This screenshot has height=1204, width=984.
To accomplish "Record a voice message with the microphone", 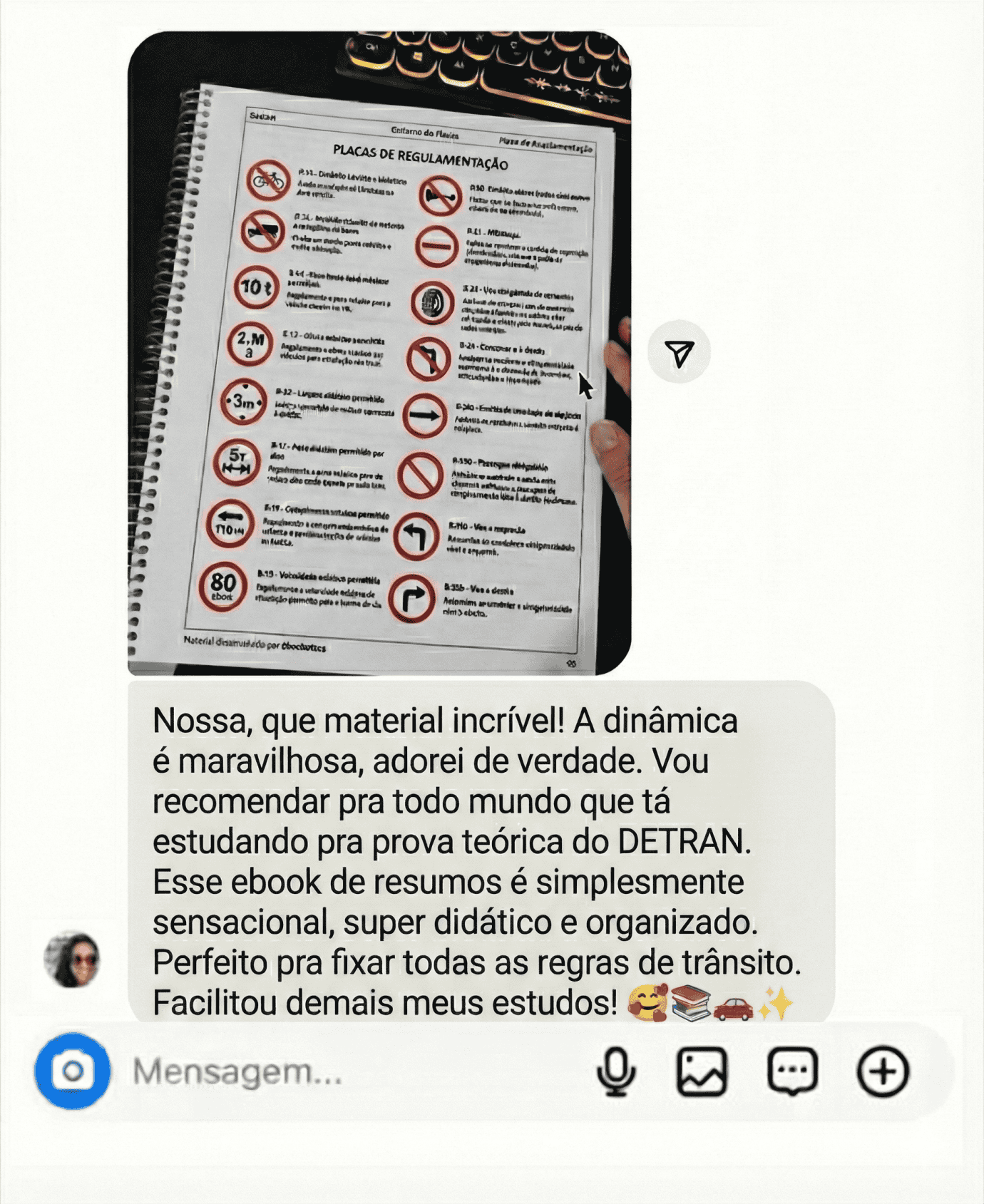I will (x=616, y=1071).
